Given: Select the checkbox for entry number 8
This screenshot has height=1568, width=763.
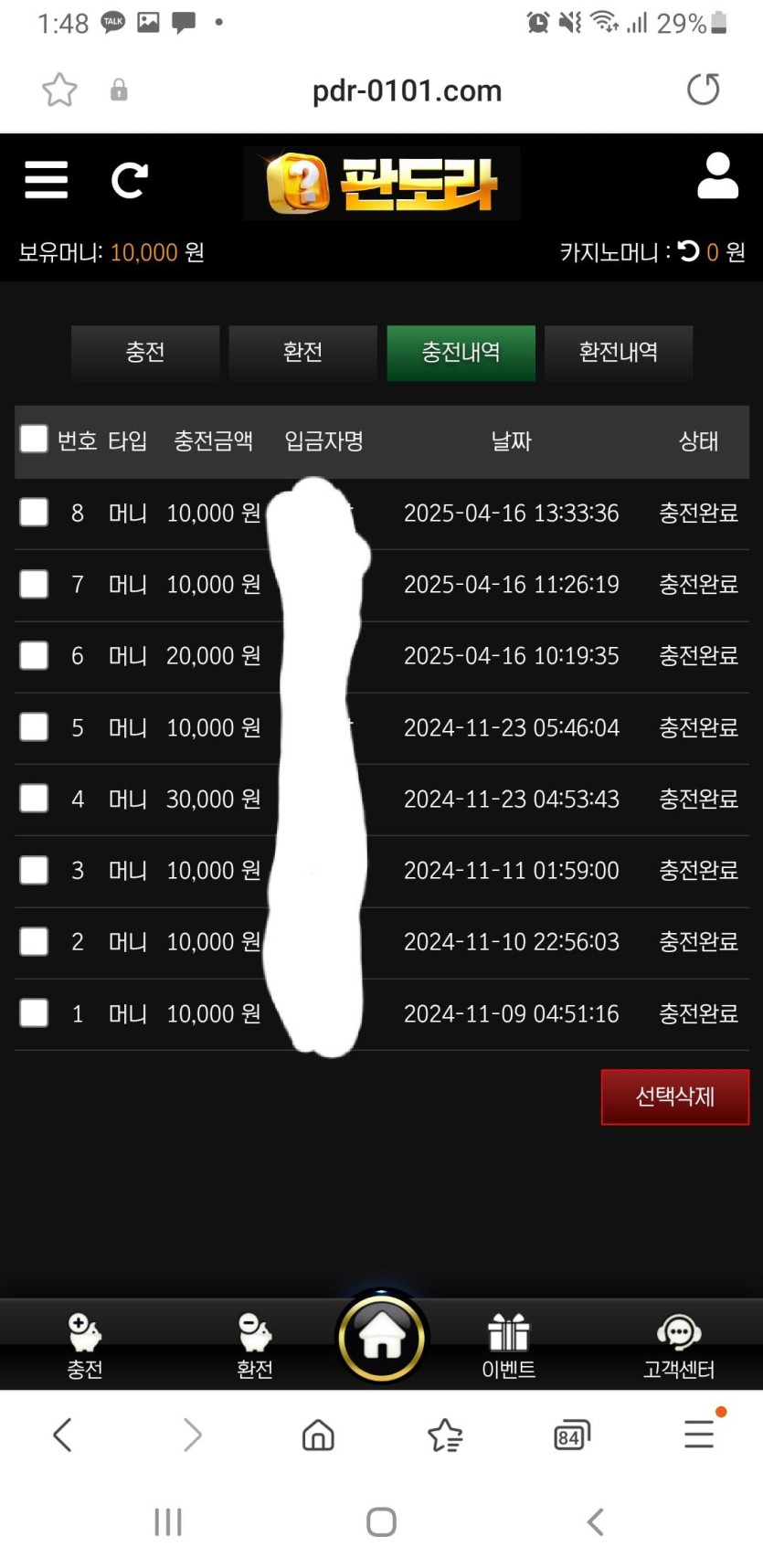Looking at the screenshot, I should click(x=34, y=513).
